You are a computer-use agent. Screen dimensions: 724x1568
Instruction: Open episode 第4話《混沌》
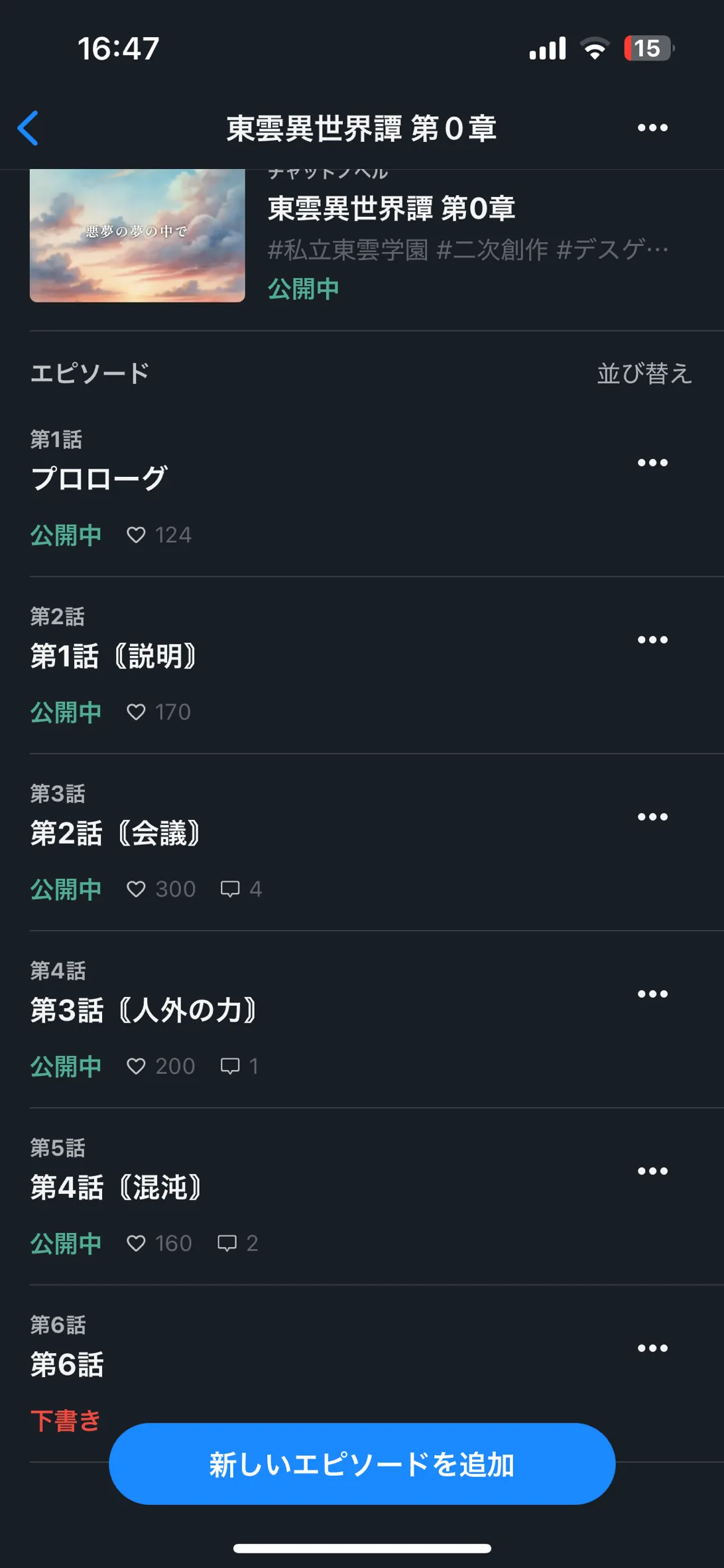[116, 1187]
